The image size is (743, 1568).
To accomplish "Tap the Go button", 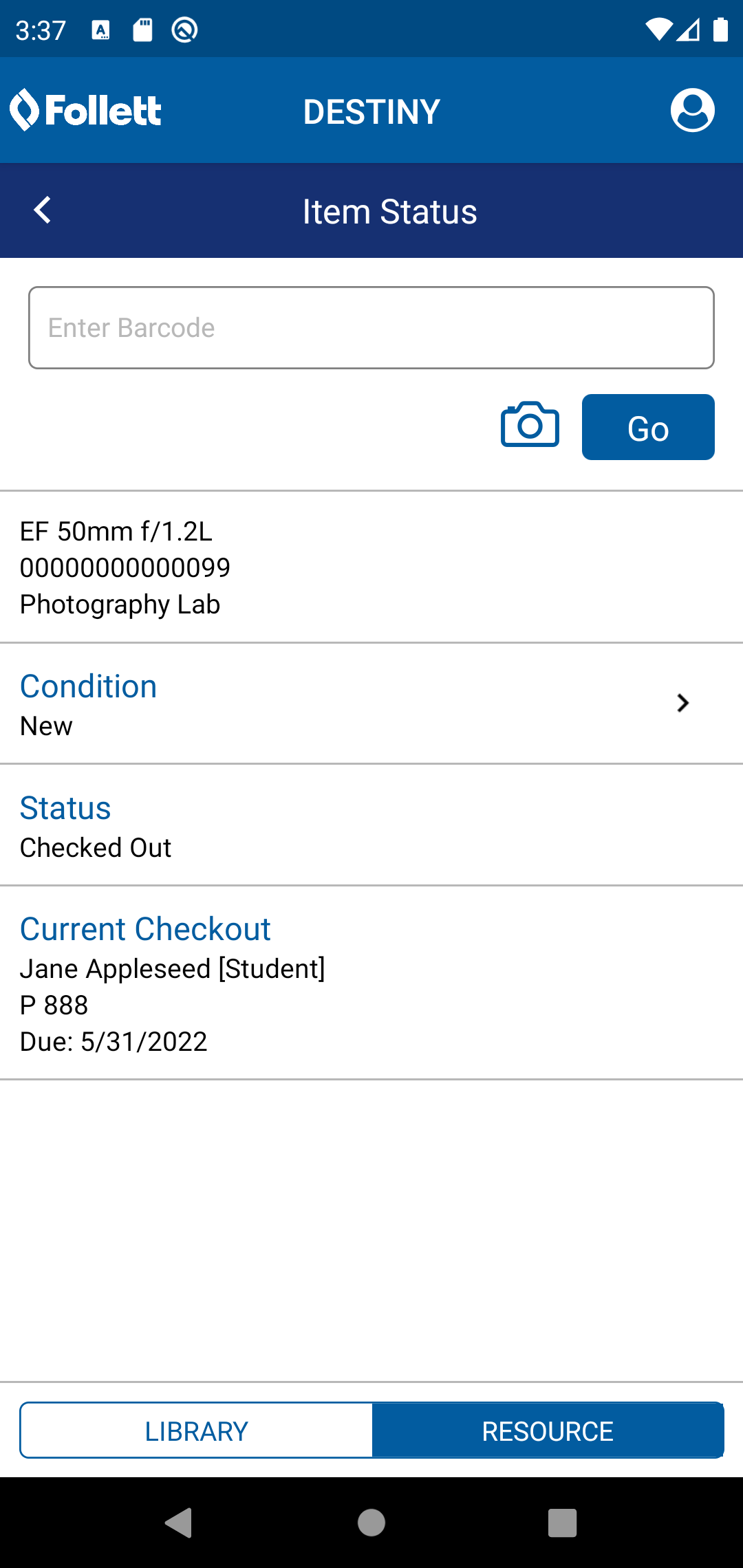I will pyautogui.click(x=648, y=427).
